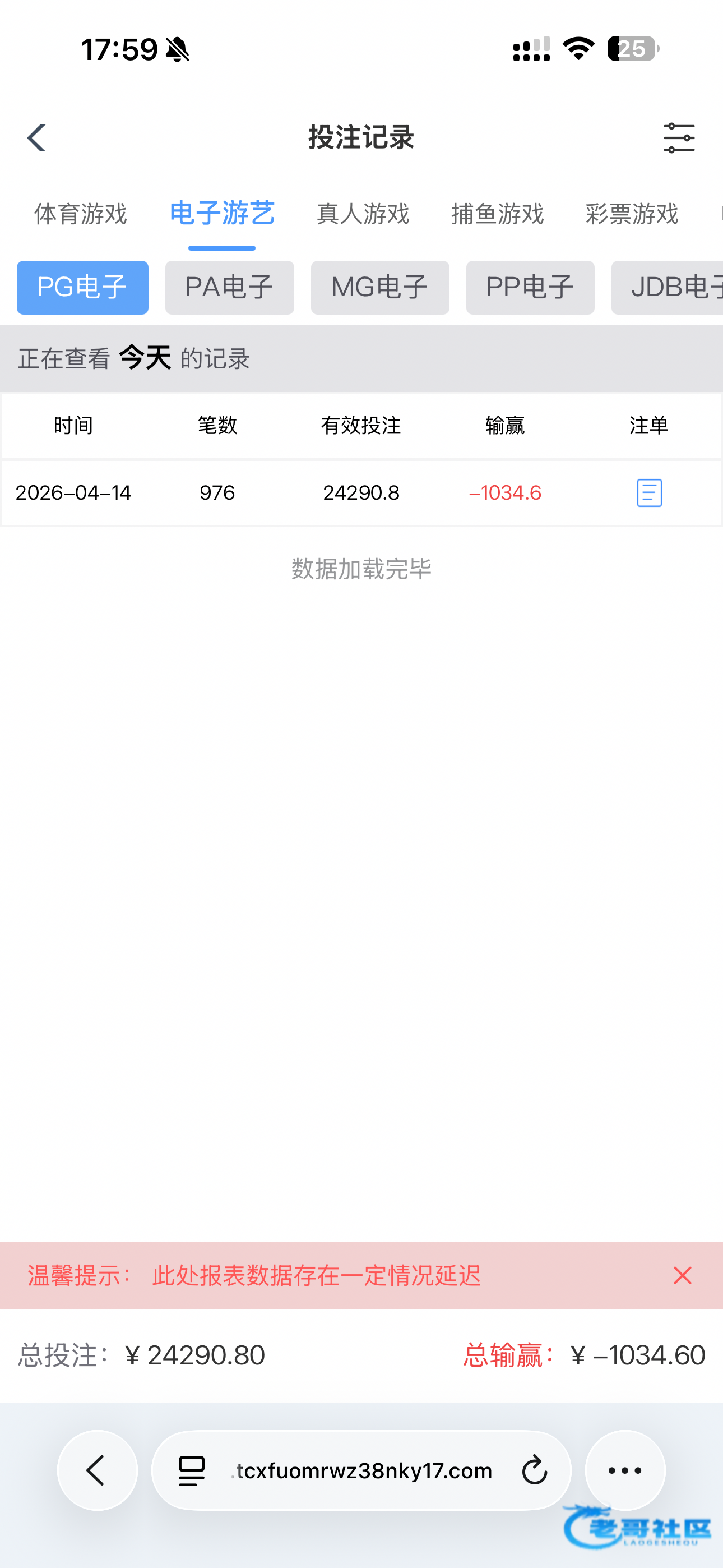Reload the page in the browser
This screenshot has height=1568, width=723.
coord(534,1470)
